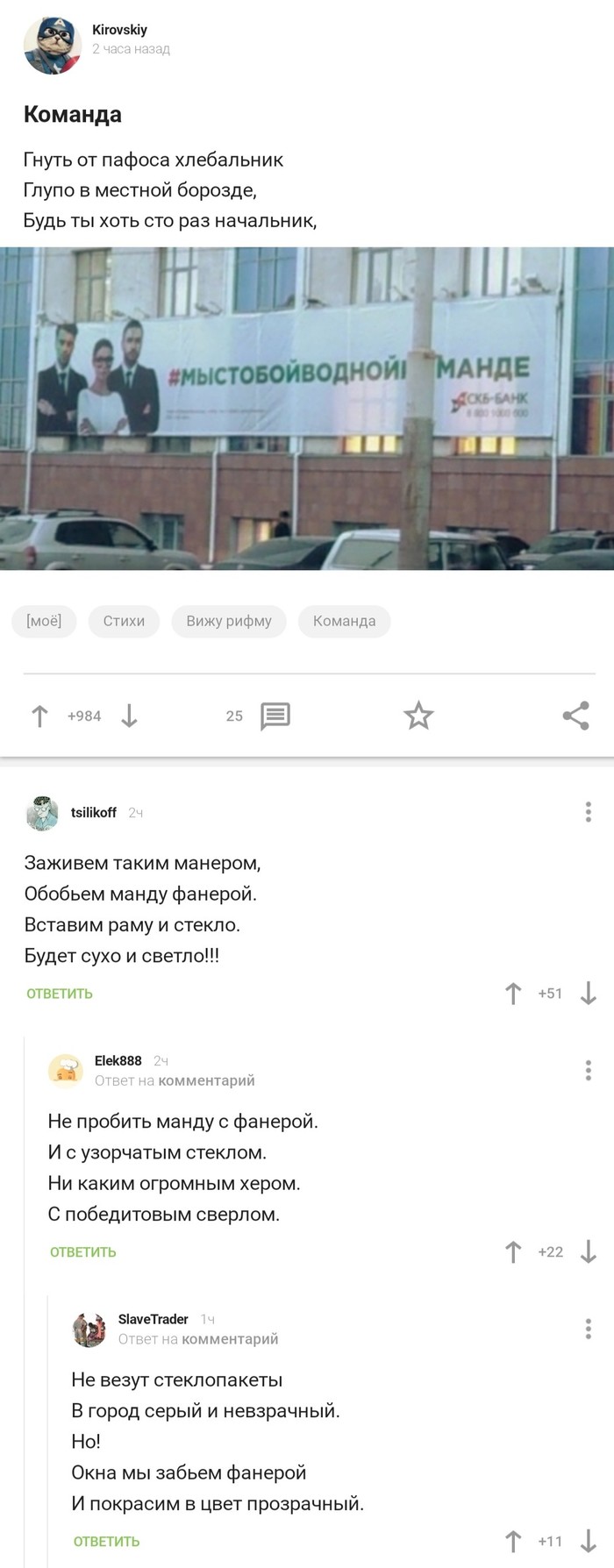
Task: Share this post
Action: point(575,716)
